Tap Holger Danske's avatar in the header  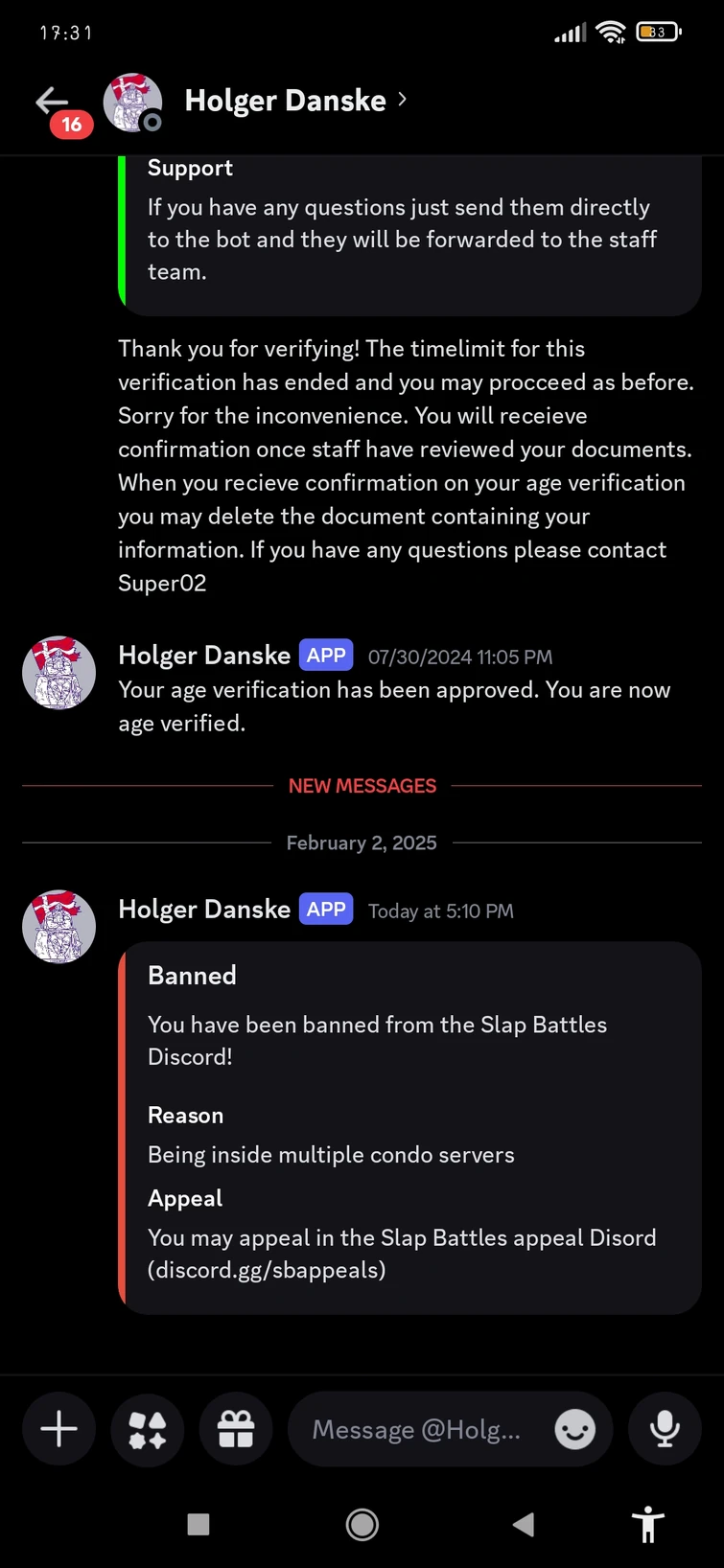[132, 102]
